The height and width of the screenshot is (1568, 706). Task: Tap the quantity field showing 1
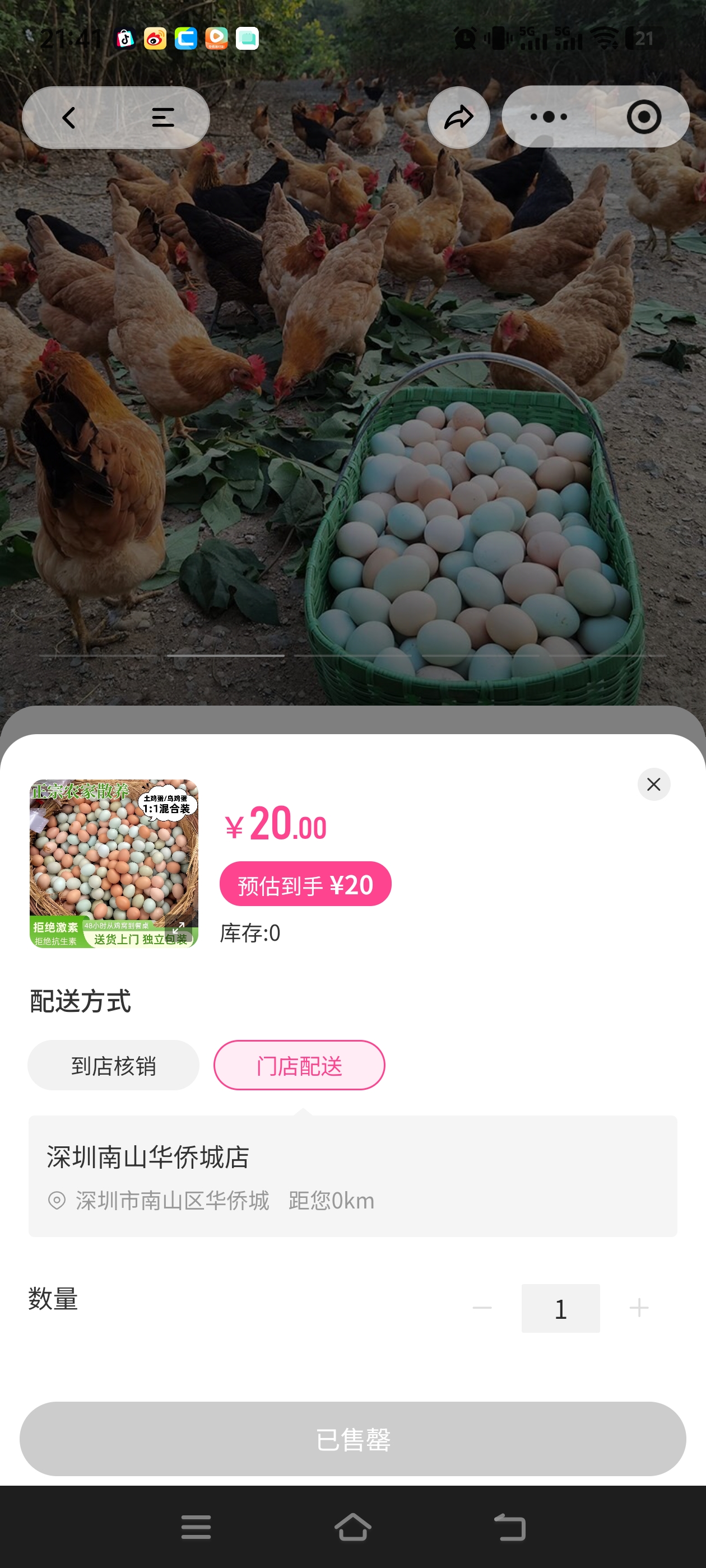pos(560,1308)
